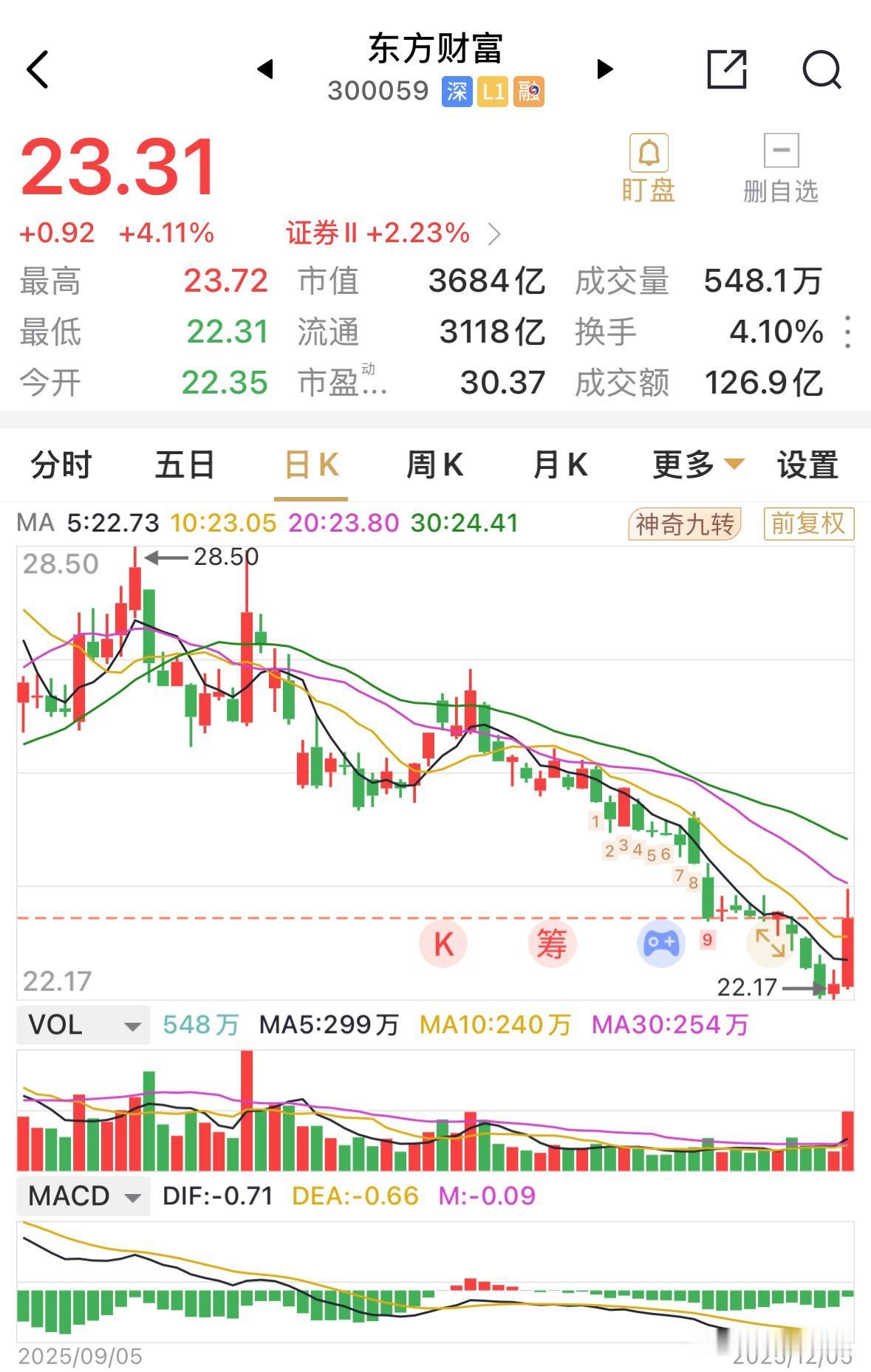Switch to the next stock
This screenshot has height=1372, width=871.
605,69
